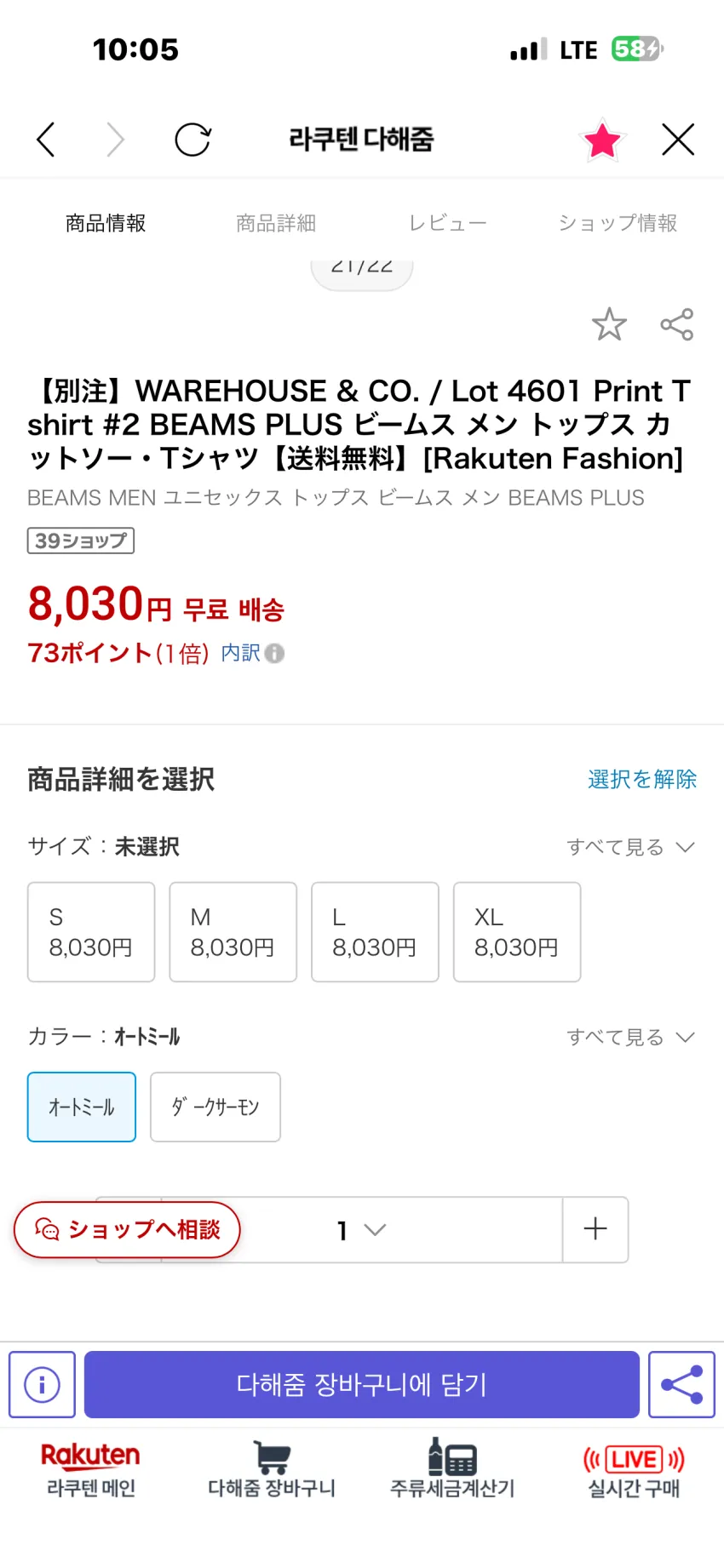The width and height of the screenshot is (724, 1568).
Task: Increase quantity with the plus button
Action: pyautogui.click(x=595, y=1229)
